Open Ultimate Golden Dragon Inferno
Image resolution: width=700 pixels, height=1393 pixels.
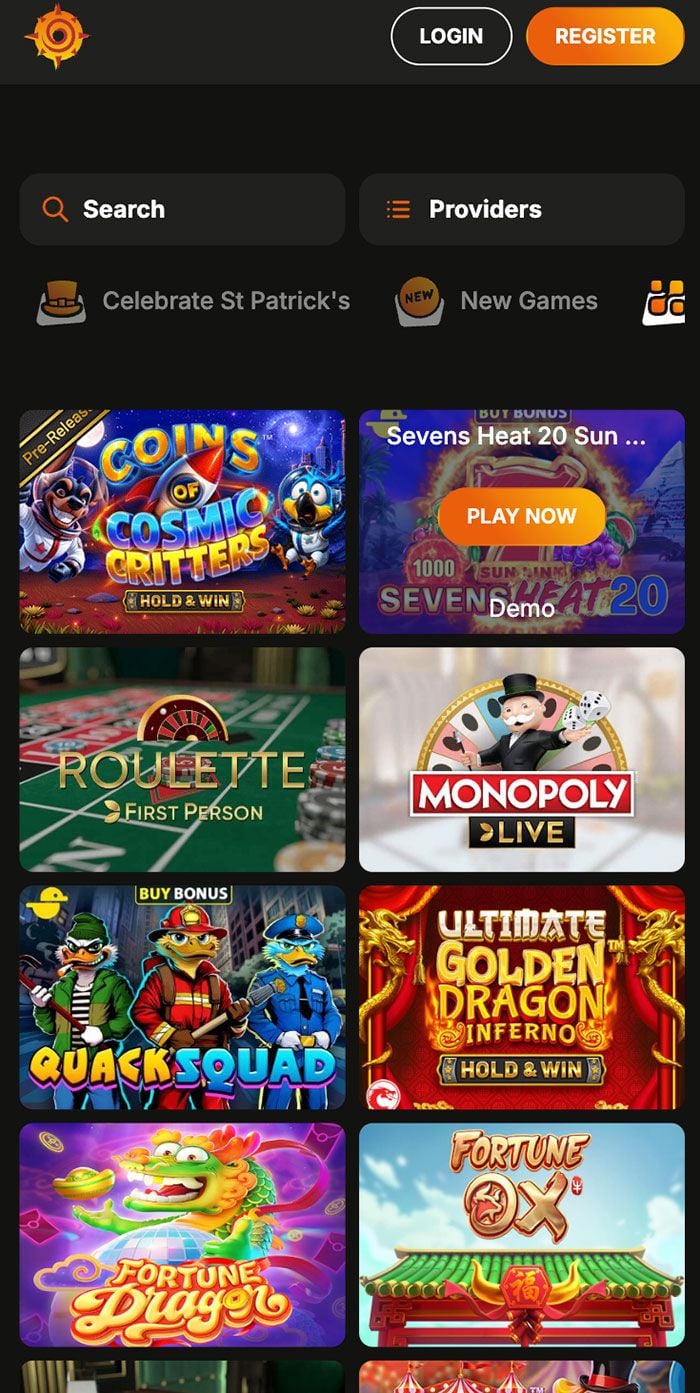tap(521, 997)
